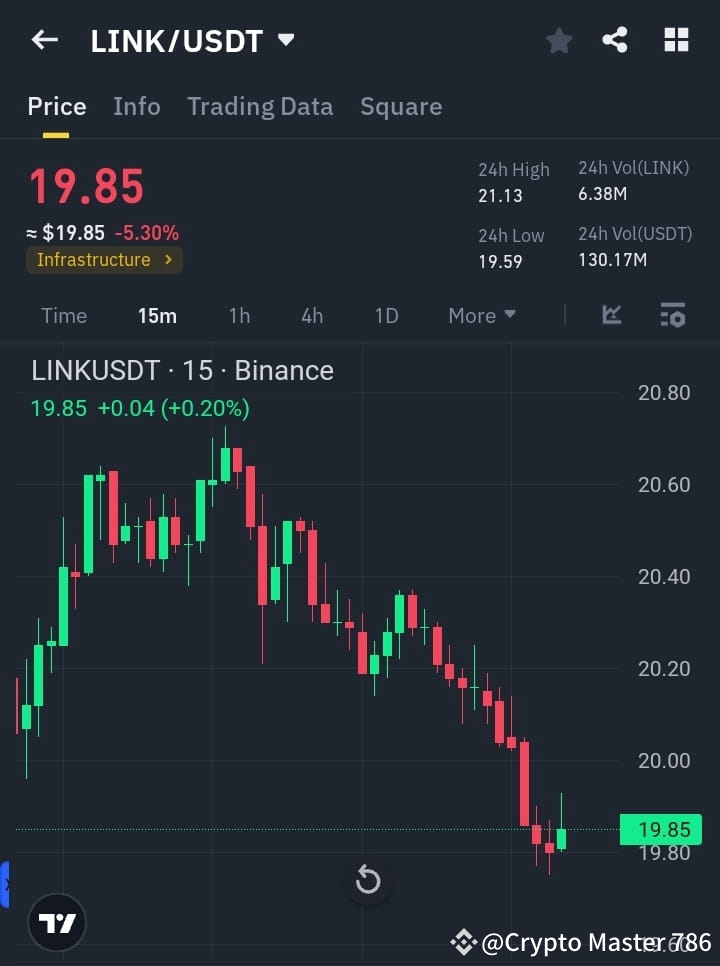Click the green 19.85 price label on chart

[x=660, y=829]
